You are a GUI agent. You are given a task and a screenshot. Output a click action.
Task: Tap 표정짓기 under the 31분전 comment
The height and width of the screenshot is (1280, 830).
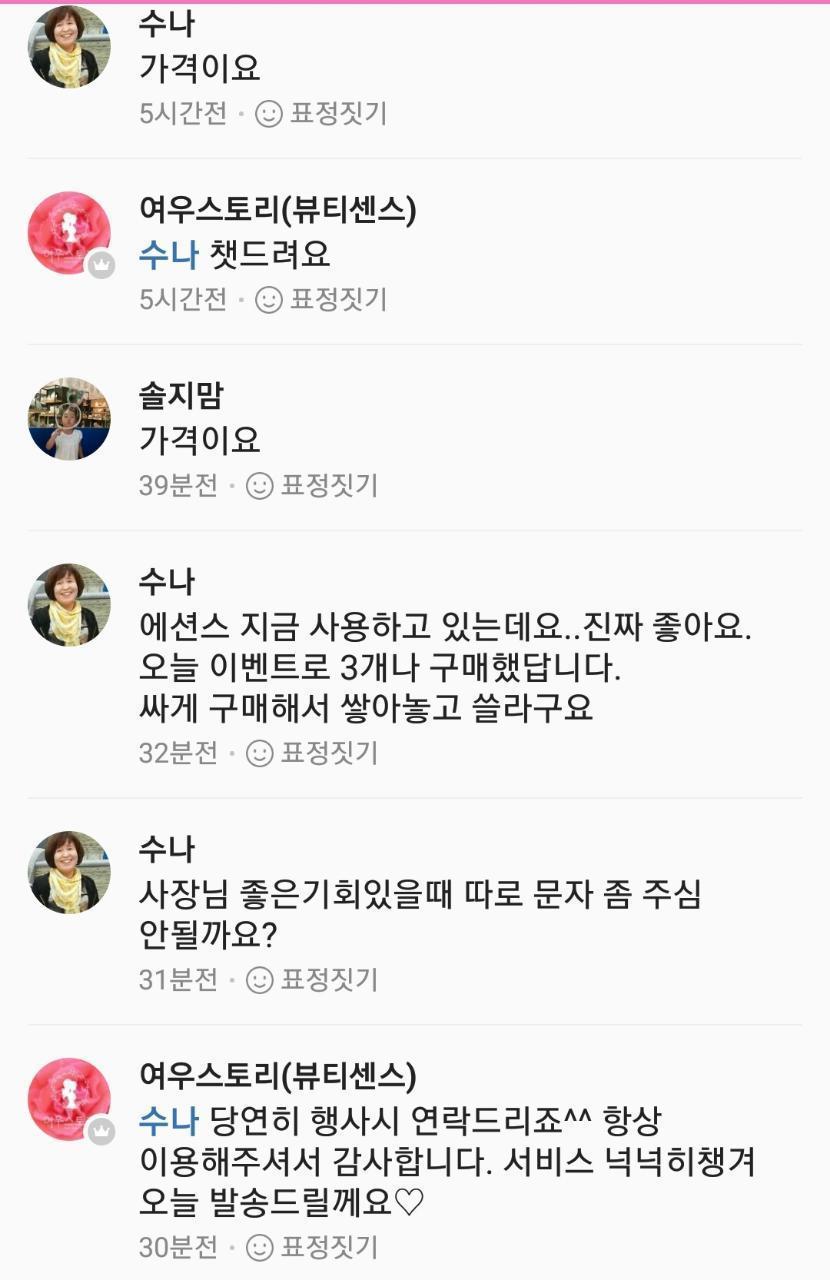[312, 979]
